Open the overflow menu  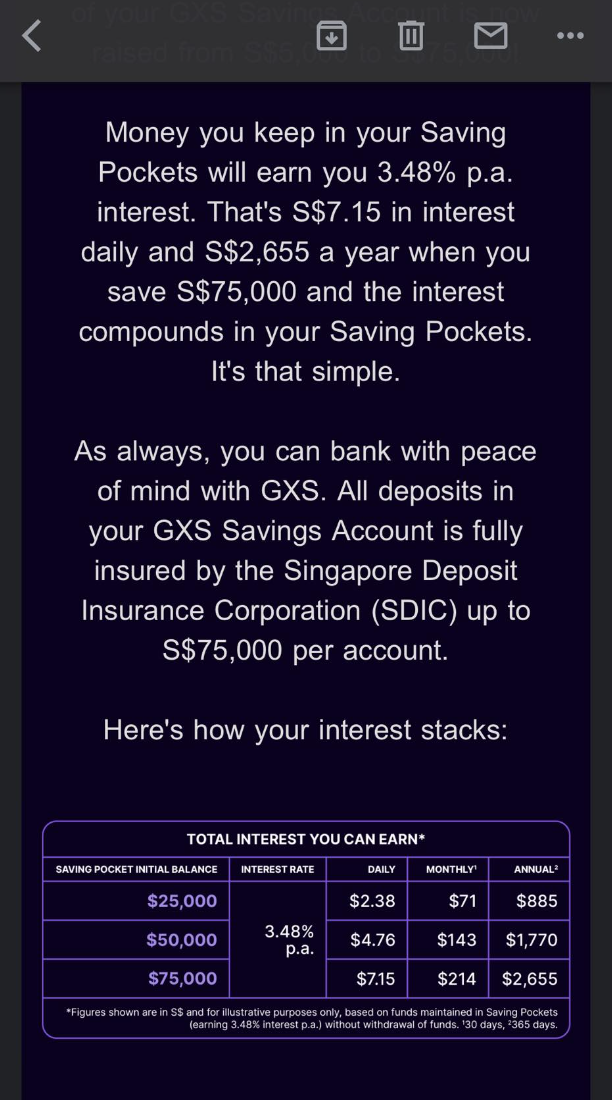(x=570, y=35)
